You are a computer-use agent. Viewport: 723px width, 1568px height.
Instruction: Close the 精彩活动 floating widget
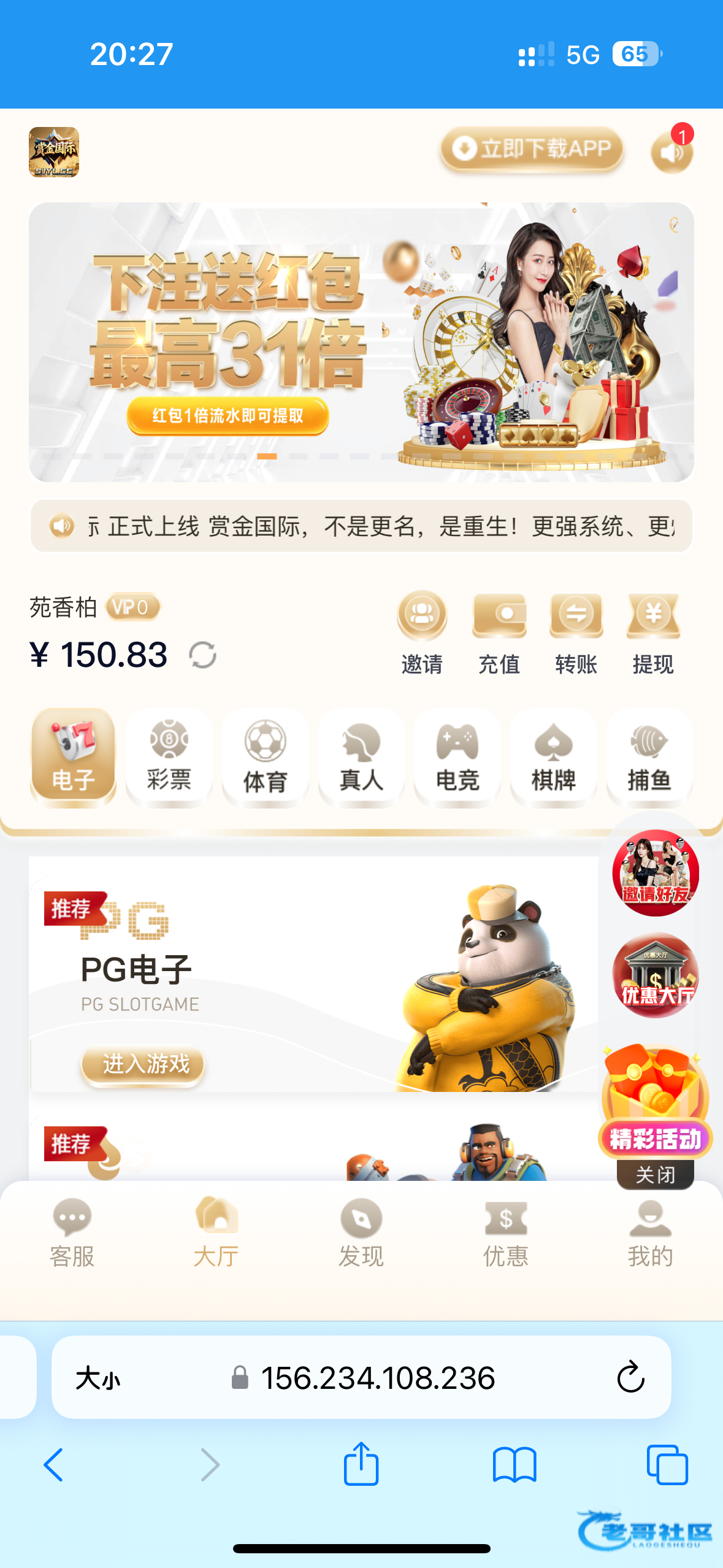point(655,1175)
